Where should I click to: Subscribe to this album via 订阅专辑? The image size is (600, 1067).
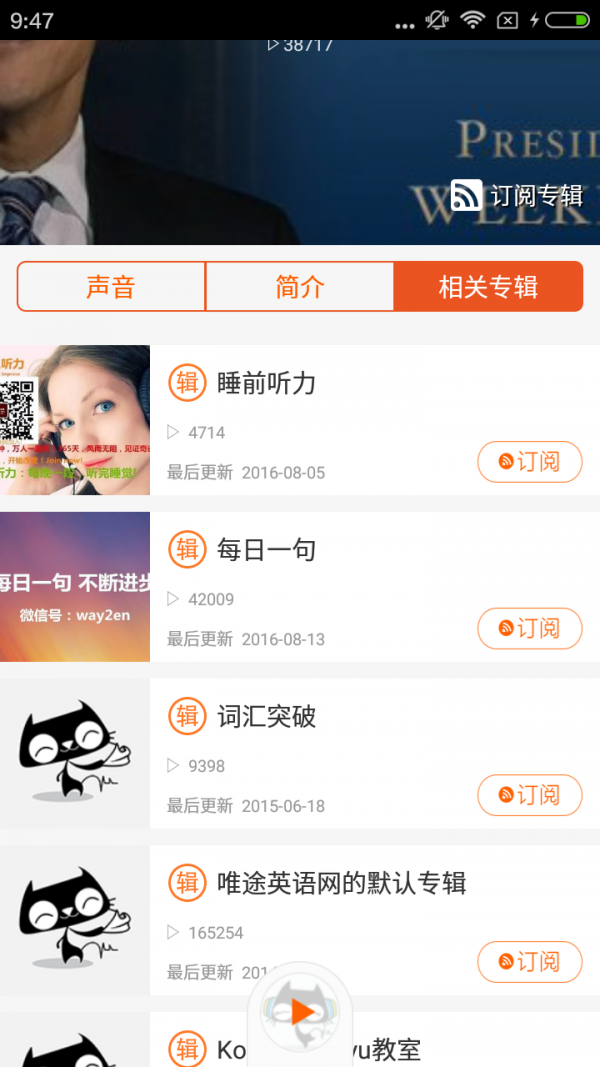click(517, 196)
